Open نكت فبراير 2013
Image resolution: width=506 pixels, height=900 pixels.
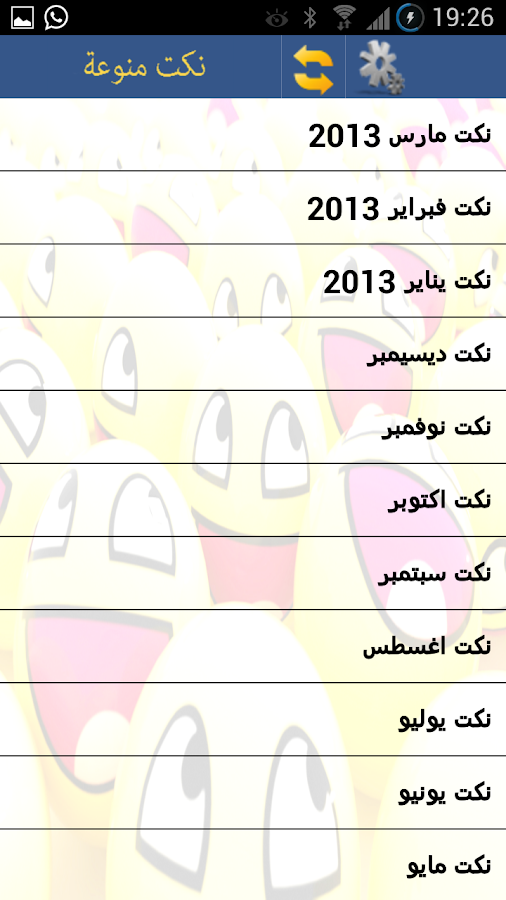pos(253,208)
